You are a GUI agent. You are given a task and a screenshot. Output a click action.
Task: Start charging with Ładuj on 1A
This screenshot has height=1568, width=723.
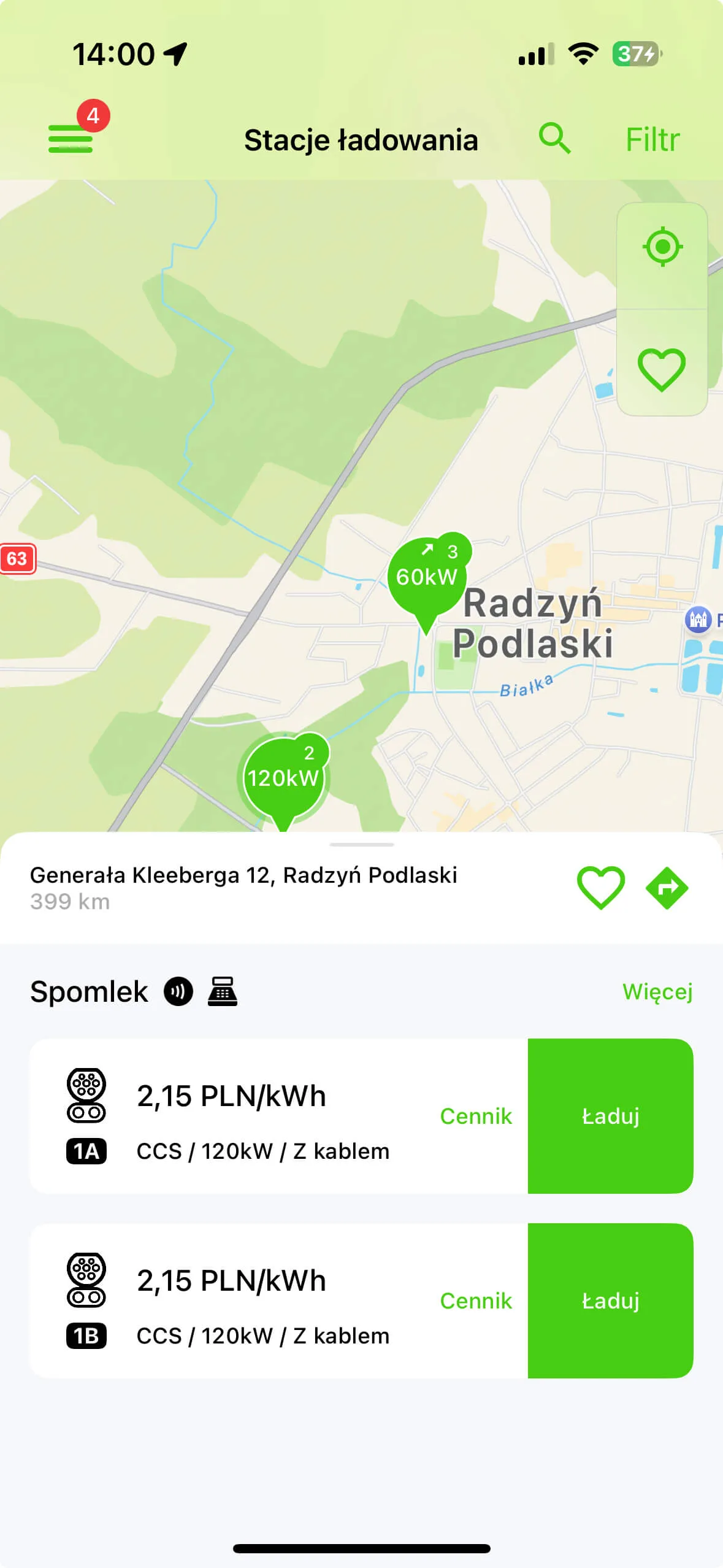pyautogui.click(x=611, y=1116)
